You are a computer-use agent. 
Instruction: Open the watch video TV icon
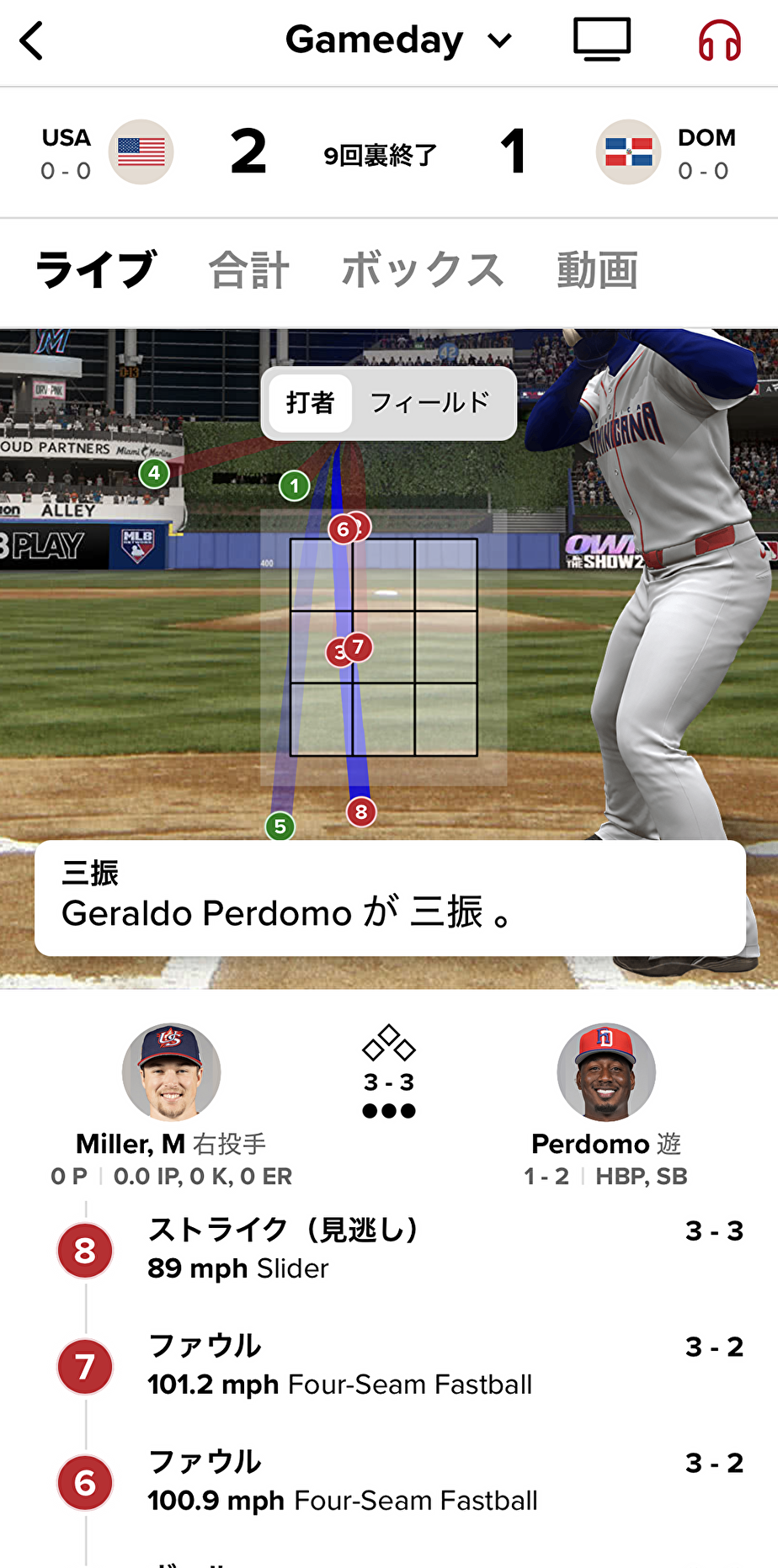602,40
